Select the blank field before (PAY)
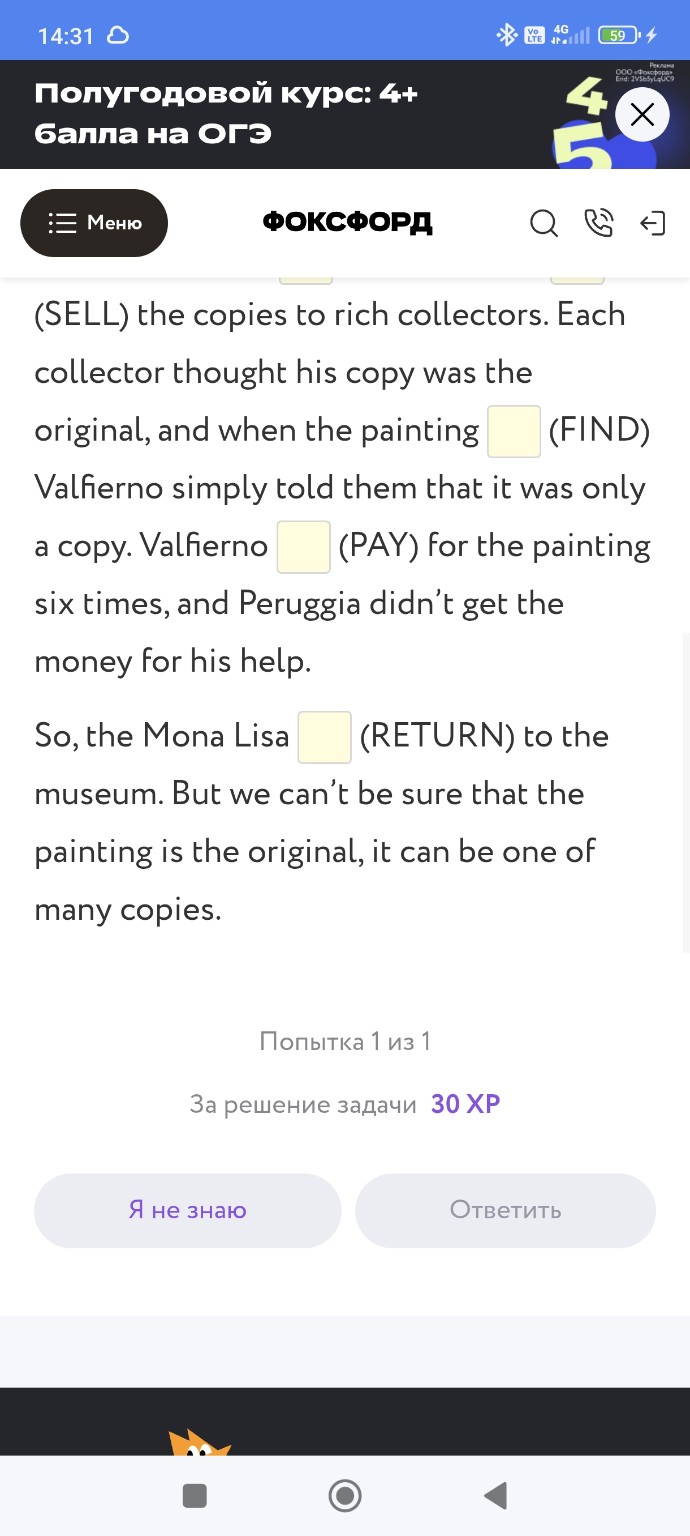The image size is (690, 1536). tap(304, 547)
